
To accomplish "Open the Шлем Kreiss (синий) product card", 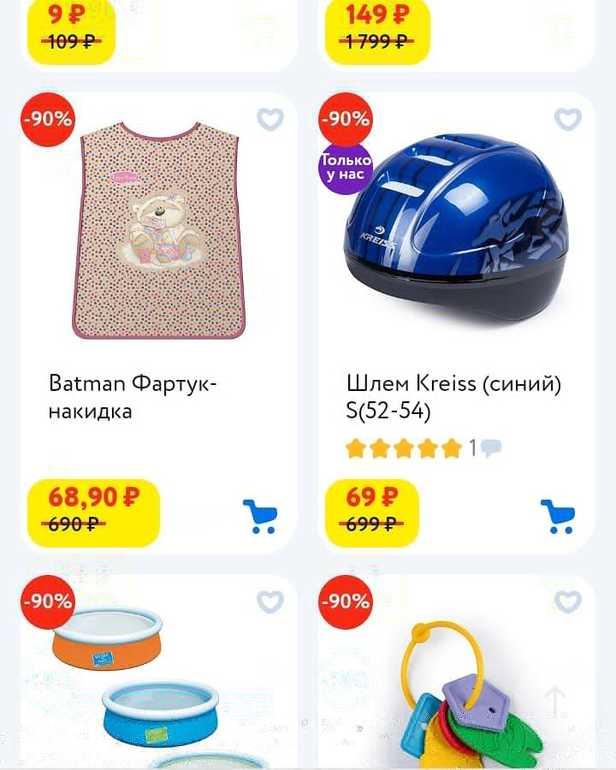I will [455, 397].
